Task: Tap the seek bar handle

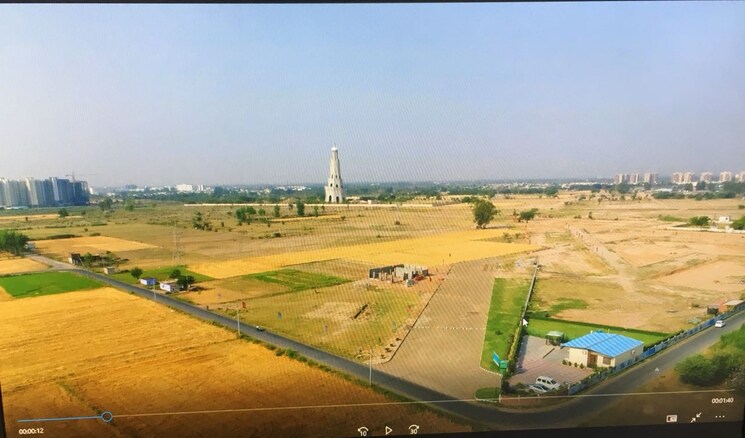Action: (x=106, y=416)
